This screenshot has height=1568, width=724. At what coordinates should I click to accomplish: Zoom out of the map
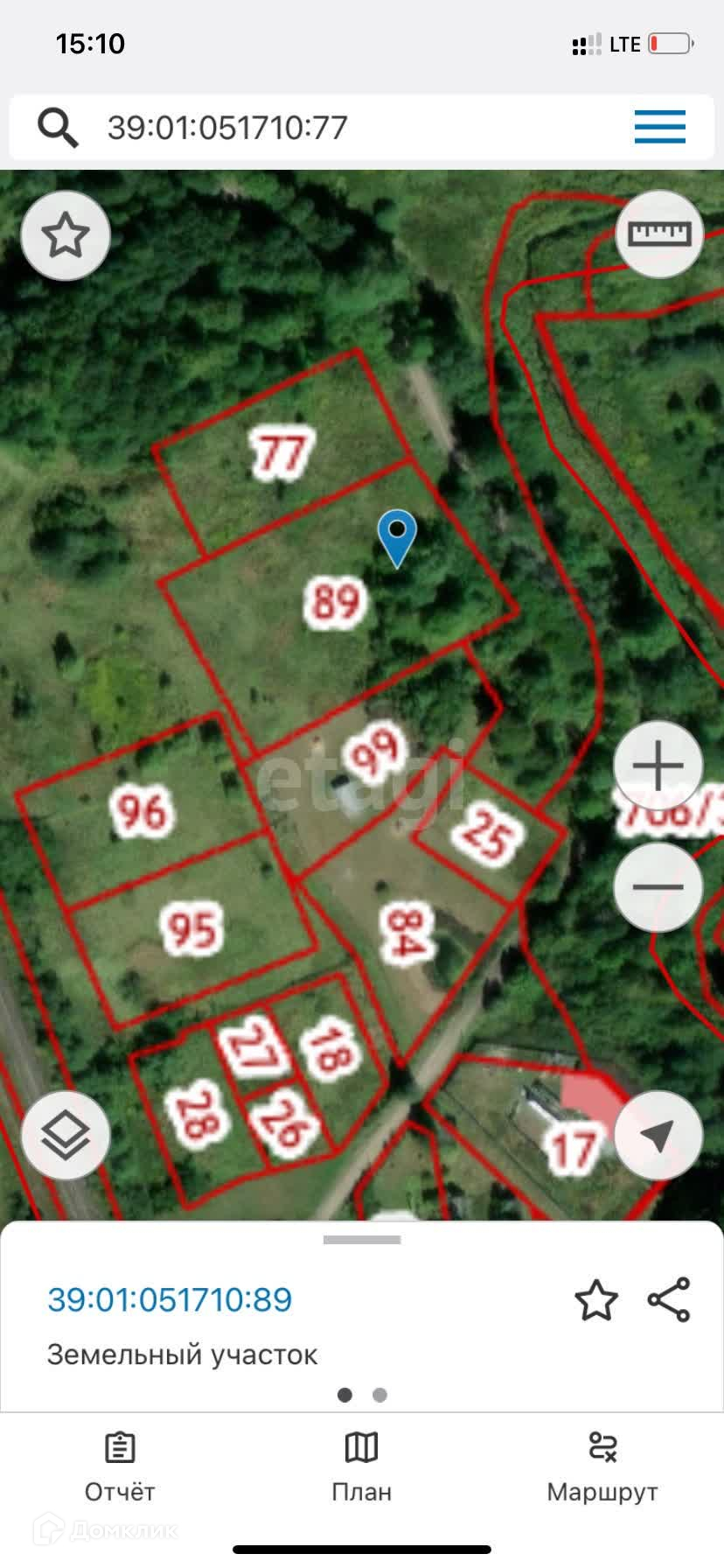[658, 886]
